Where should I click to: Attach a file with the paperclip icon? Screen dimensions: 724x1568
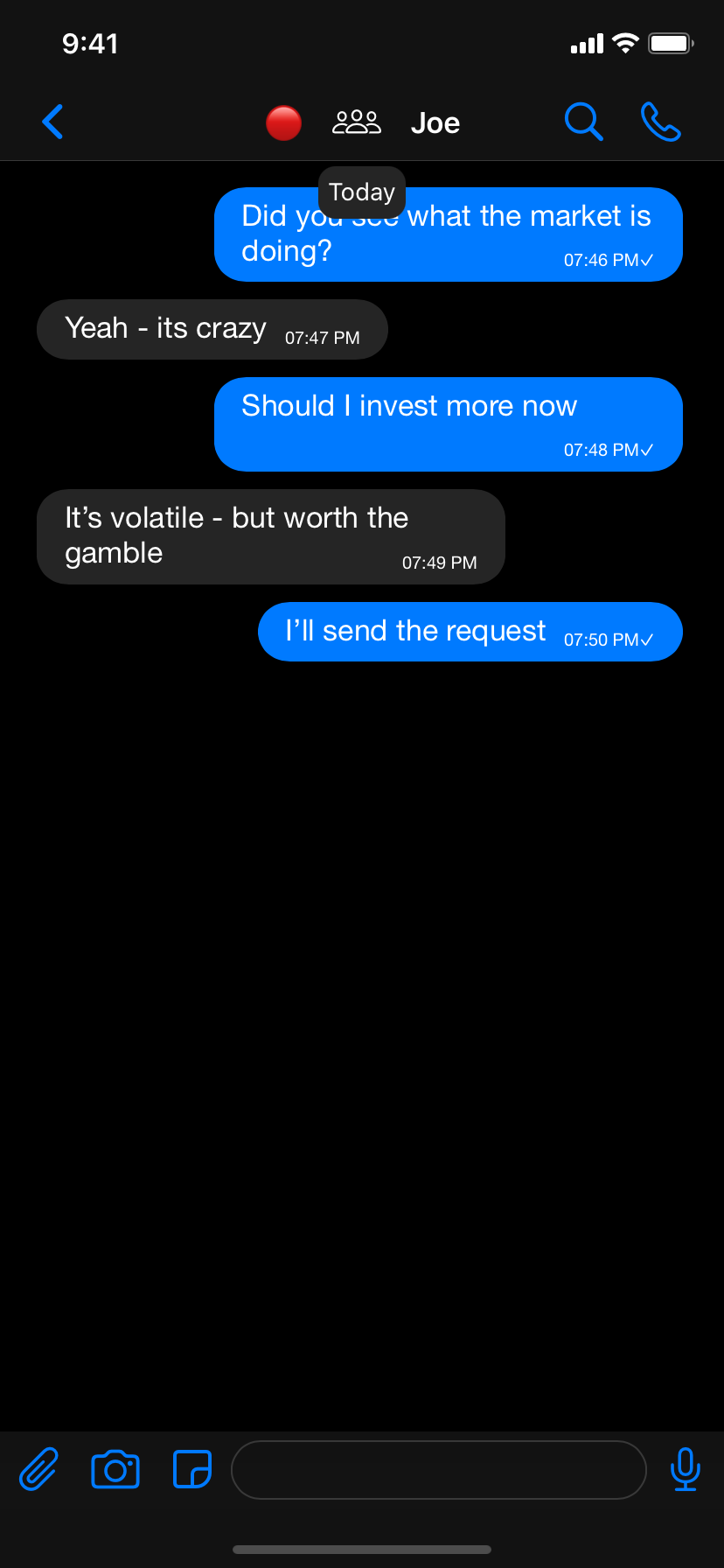(x=39, y=1469)
